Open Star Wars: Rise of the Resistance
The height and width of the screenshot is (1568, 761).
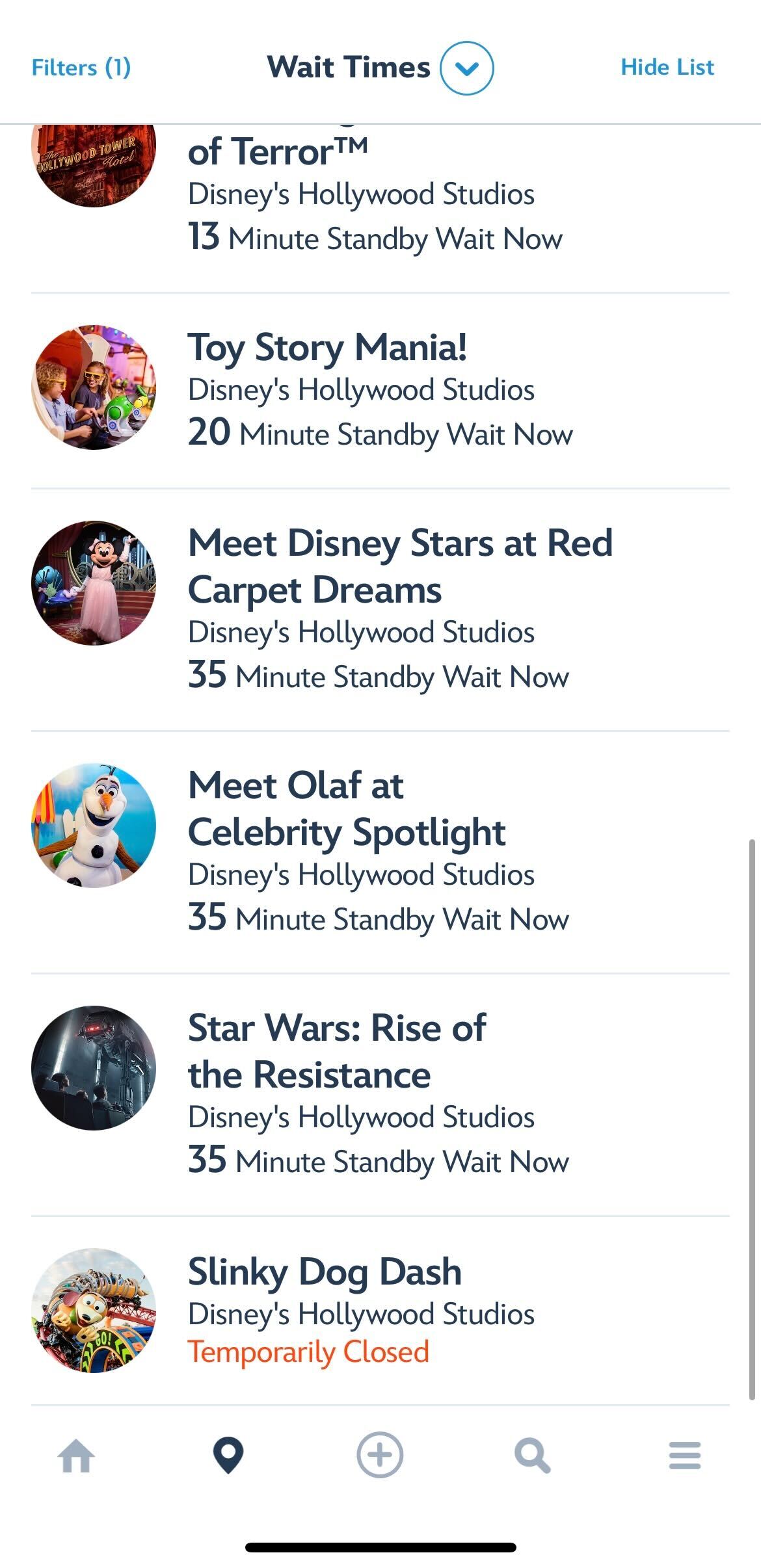[380, 1093]
